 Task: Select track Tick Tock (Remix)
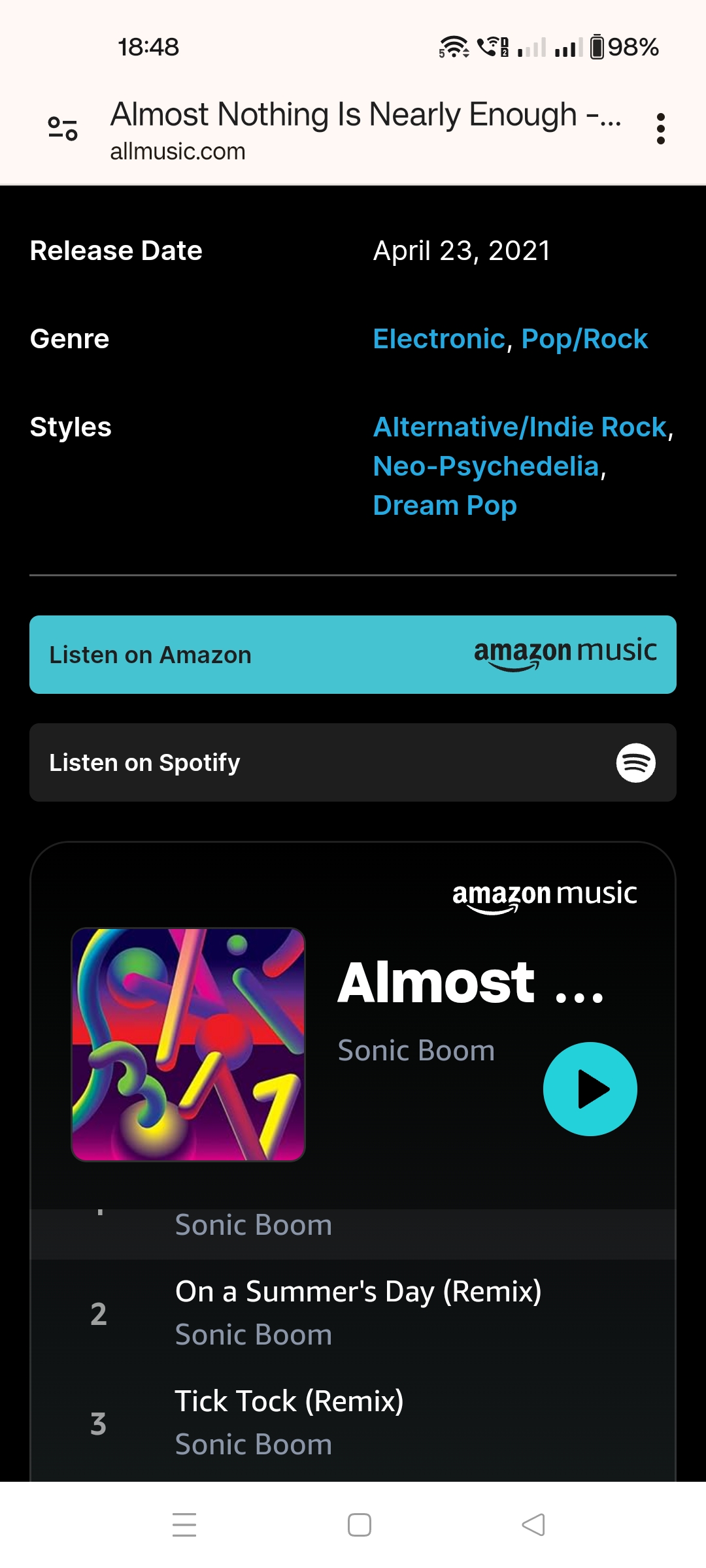pos(289,1422)
